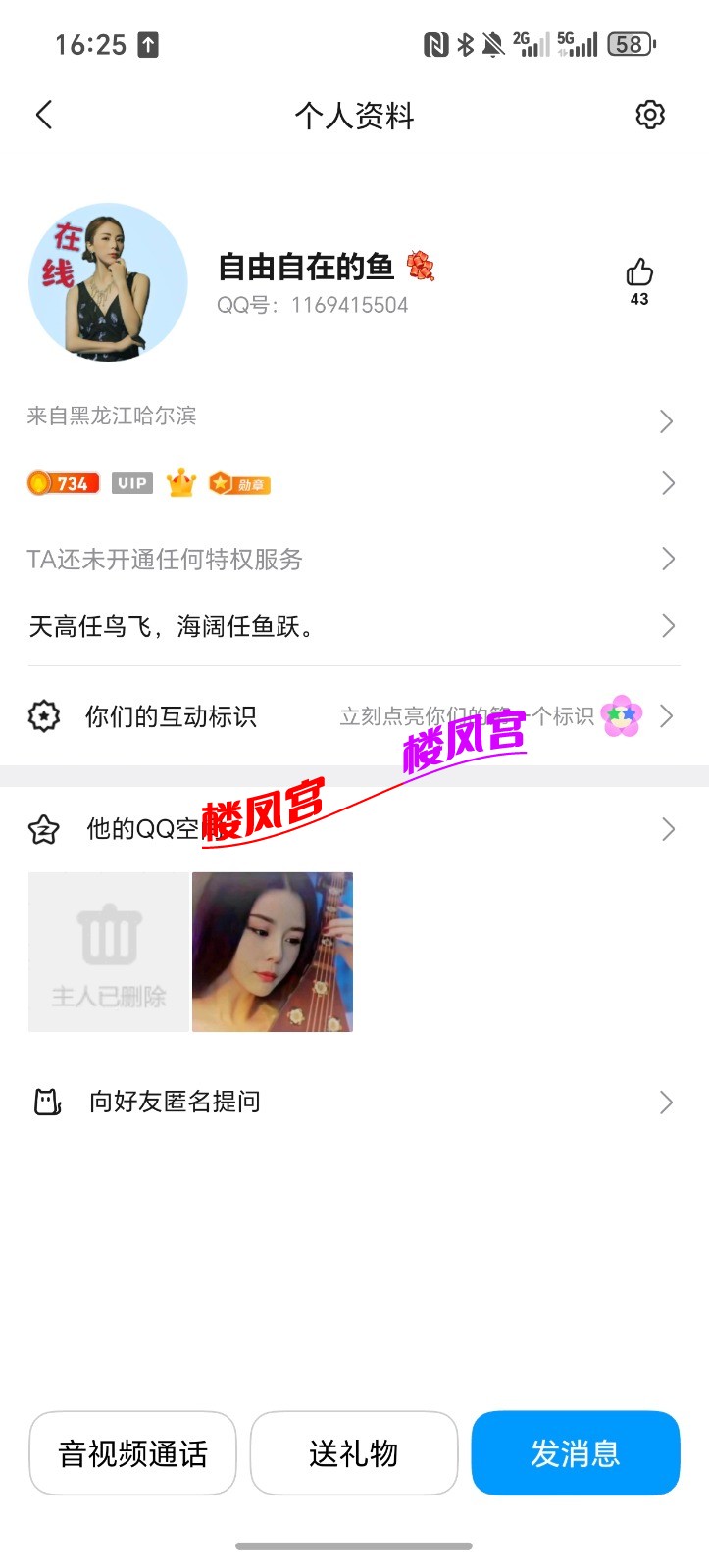Start a call with 音视频通话
Screen dimensions: 709x1568
pyautogui.click(x=132, y=1453)
